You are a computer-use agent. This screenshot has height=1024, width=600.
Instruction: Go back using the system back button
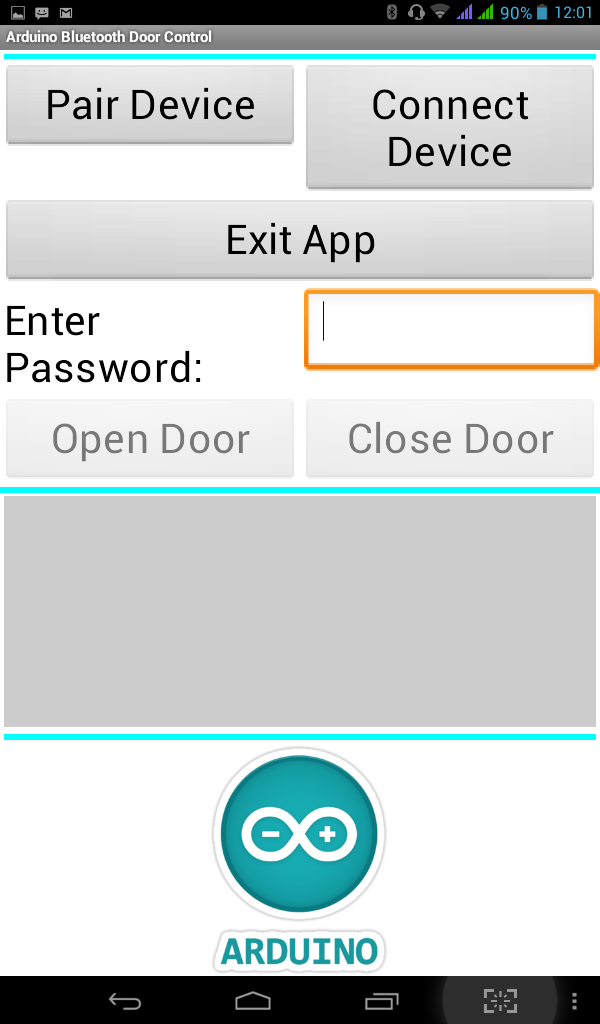pyautogui.click(x=125, y=1000)
